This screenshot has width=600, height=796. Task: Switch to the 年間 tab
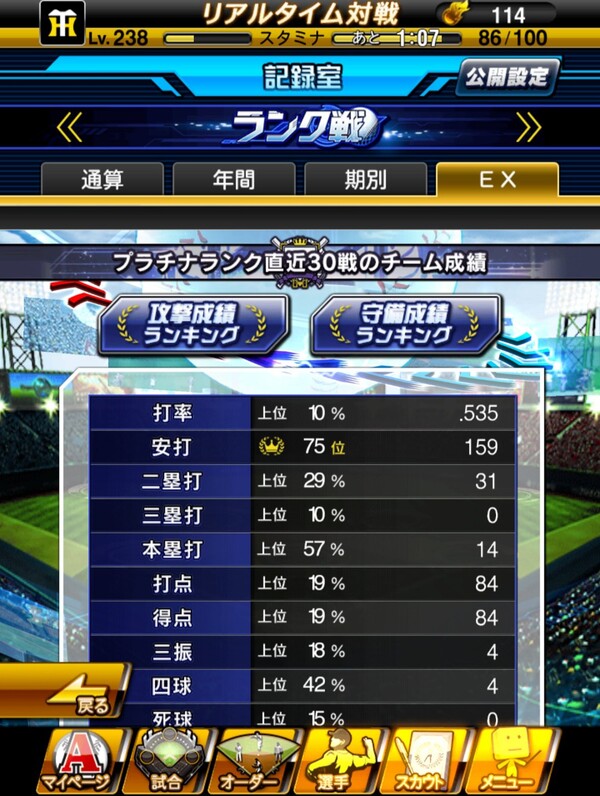[233, 180]
